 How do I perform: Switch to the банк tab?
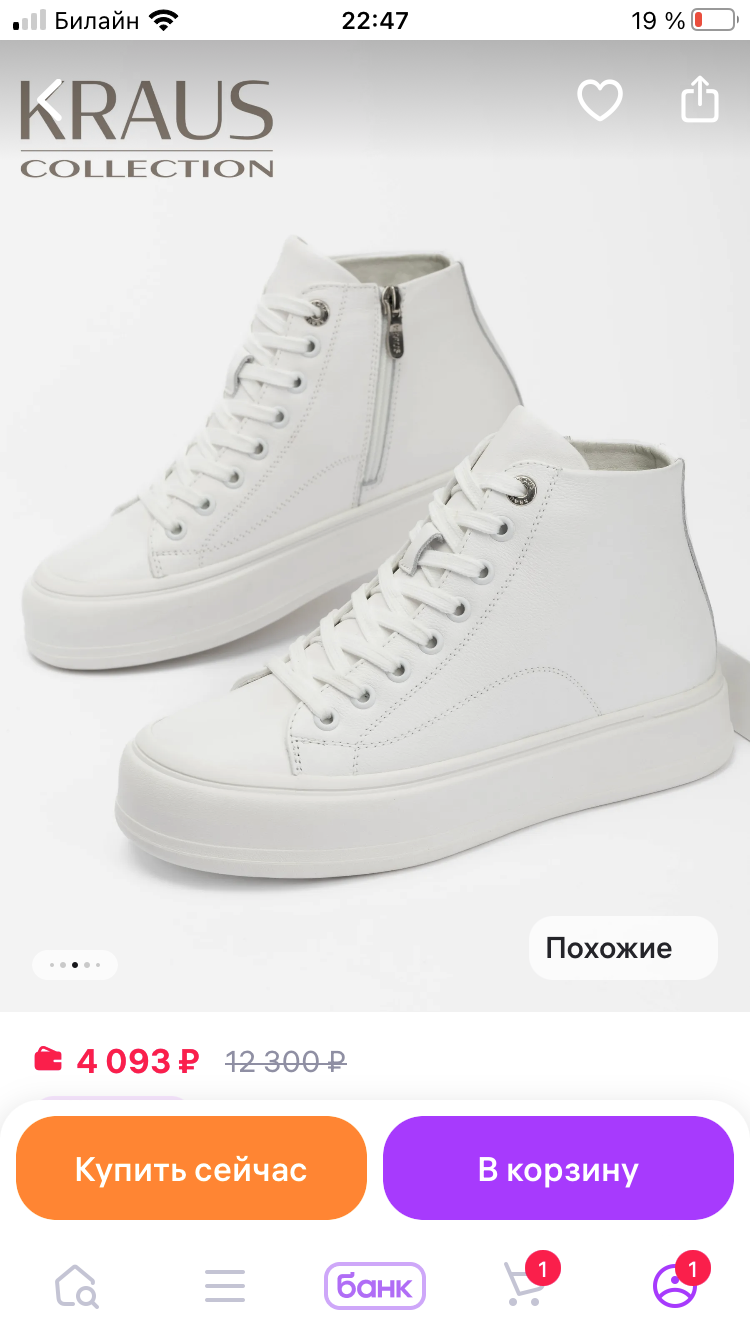coord(375,1286)
